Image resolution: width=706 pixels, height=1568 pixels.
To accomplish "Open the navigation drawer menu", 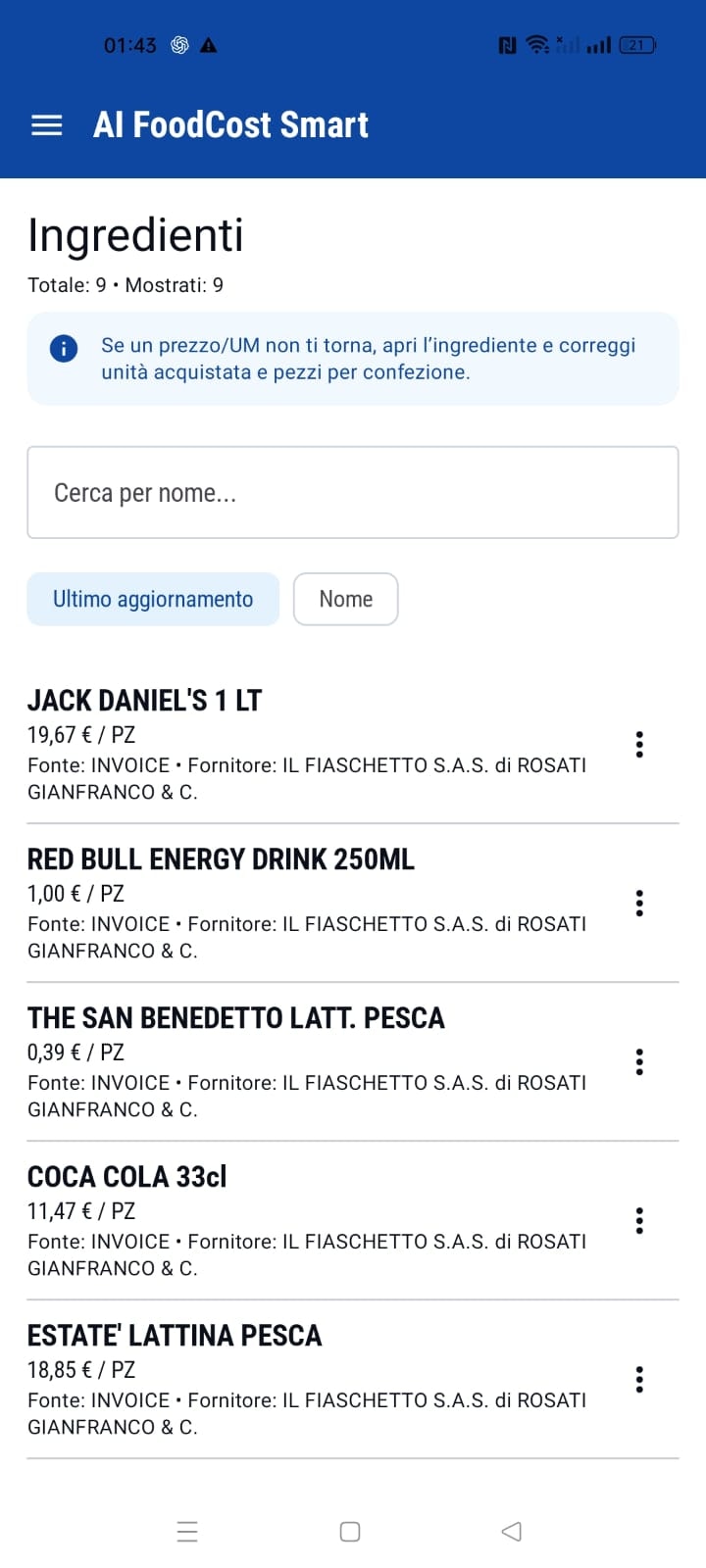I will point(45,125).
